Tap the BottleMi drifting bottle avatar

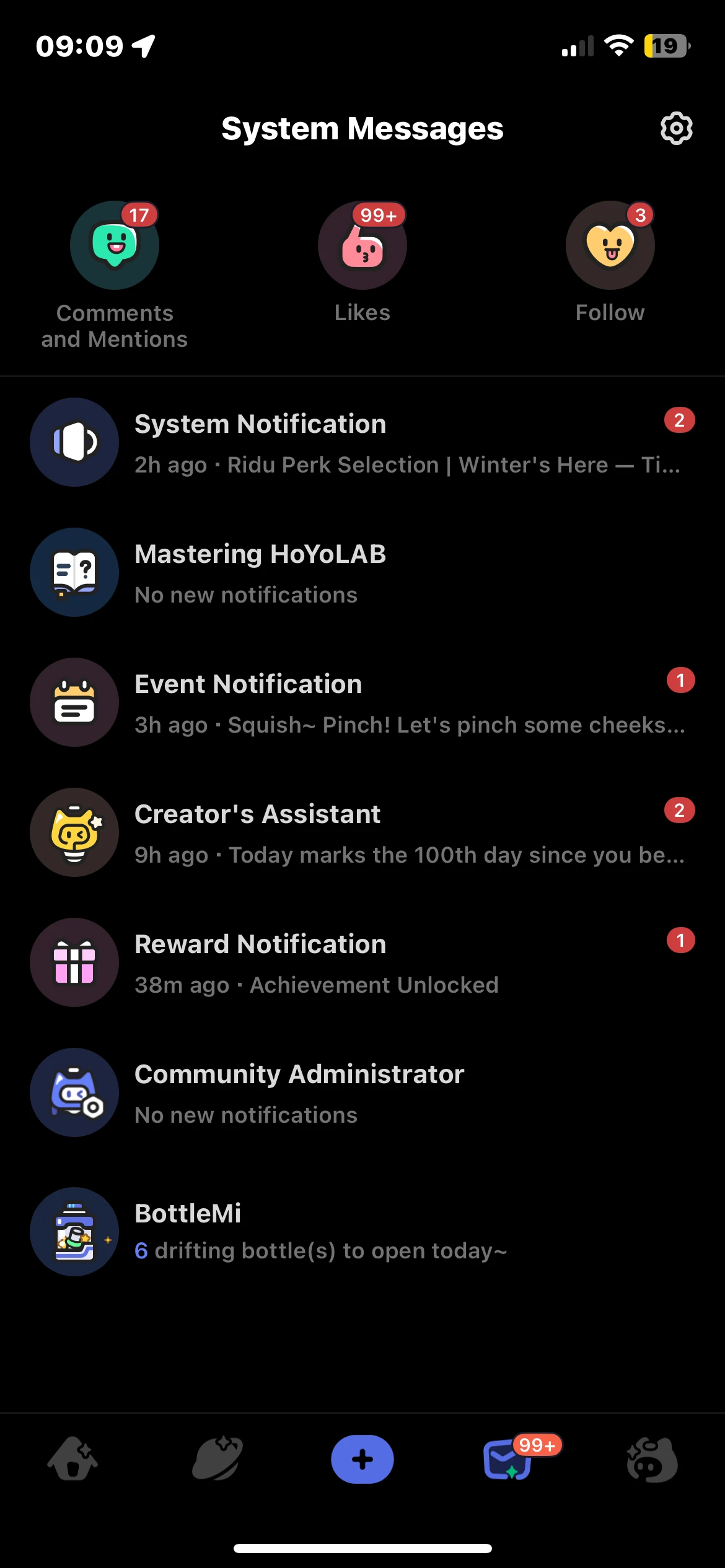(x=74, y=1231)
